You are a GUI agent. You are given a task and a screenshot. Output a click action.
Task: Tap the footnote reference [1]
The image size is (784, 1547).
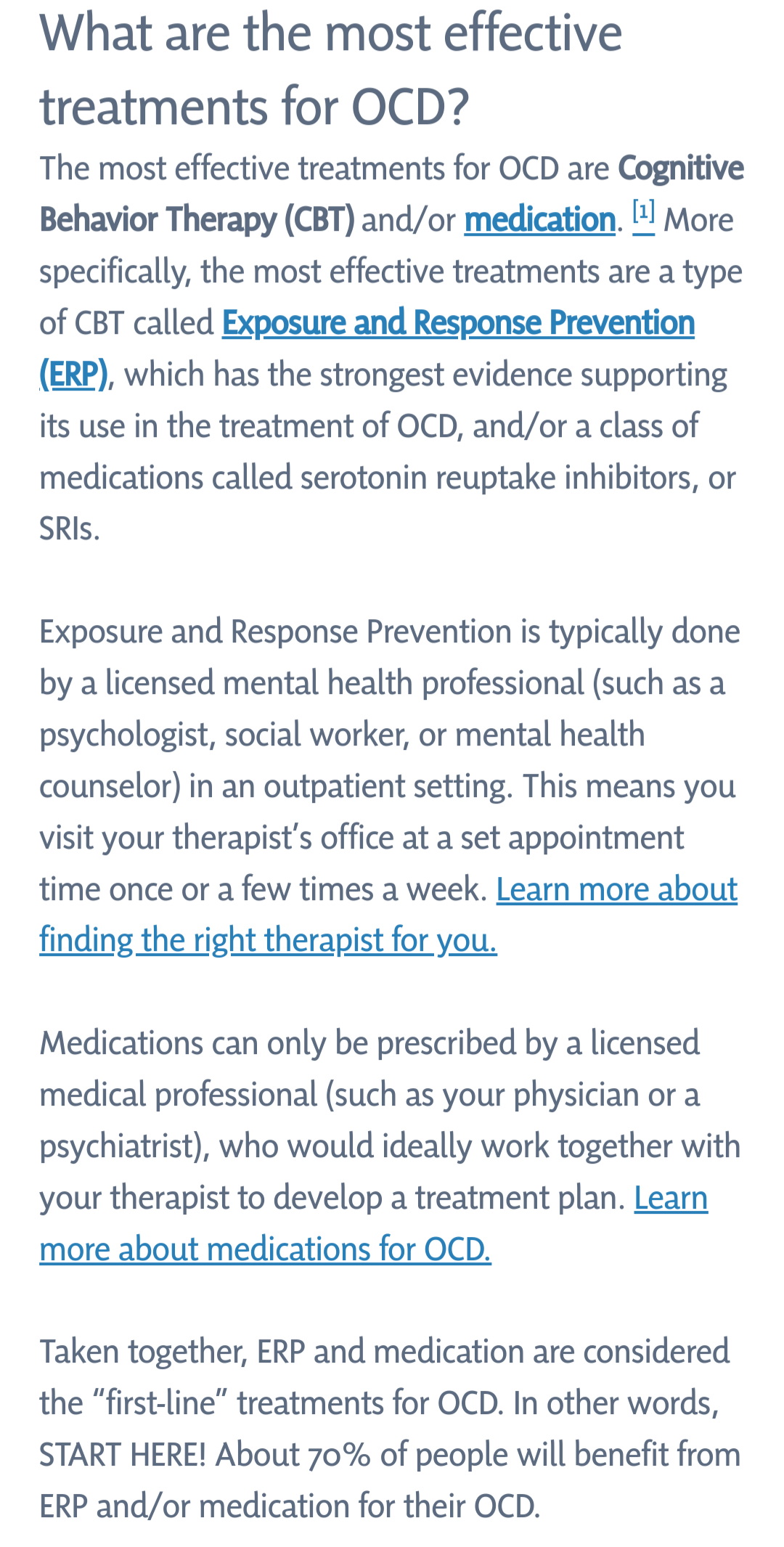point(644,214)
